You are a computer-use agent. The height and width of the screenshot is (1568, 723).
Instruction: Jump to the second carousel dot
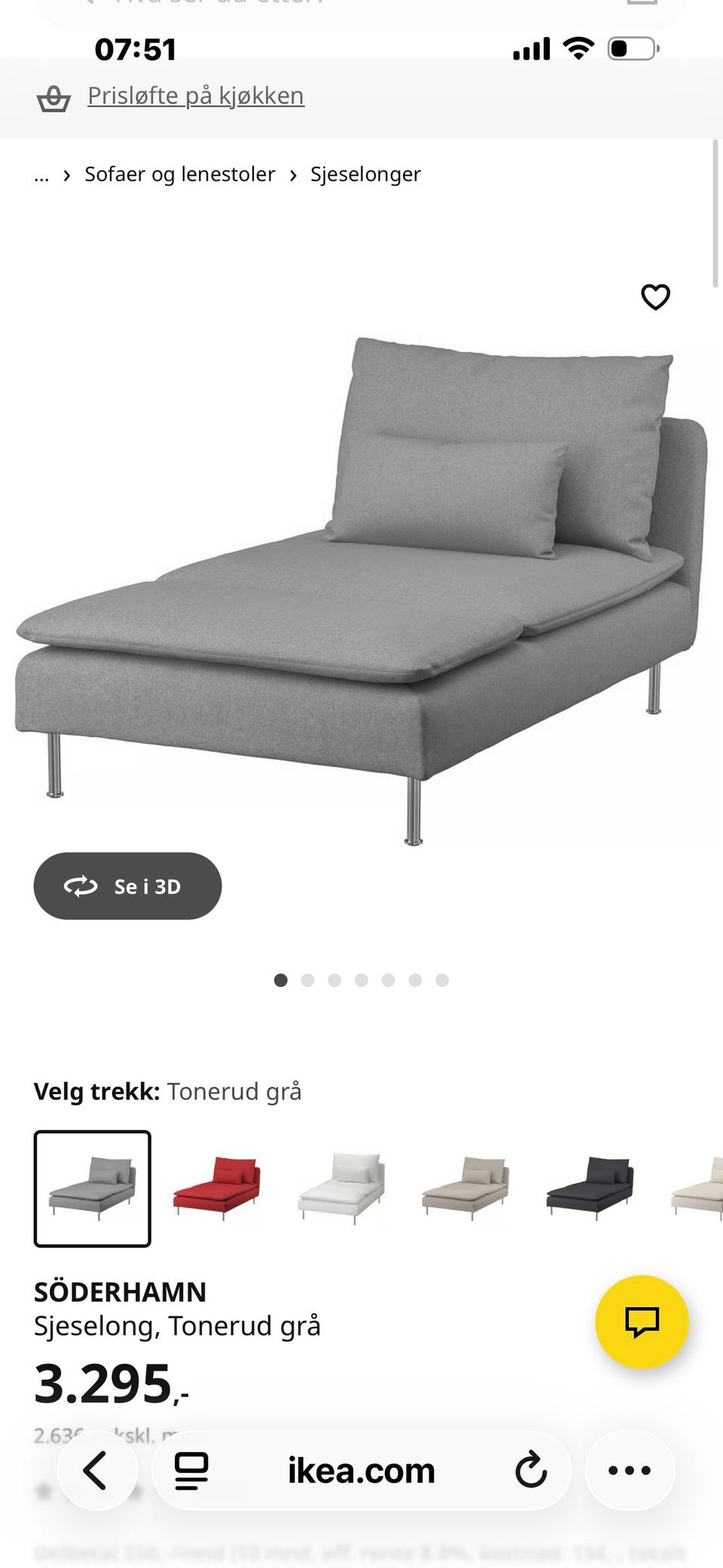point(308,980)
